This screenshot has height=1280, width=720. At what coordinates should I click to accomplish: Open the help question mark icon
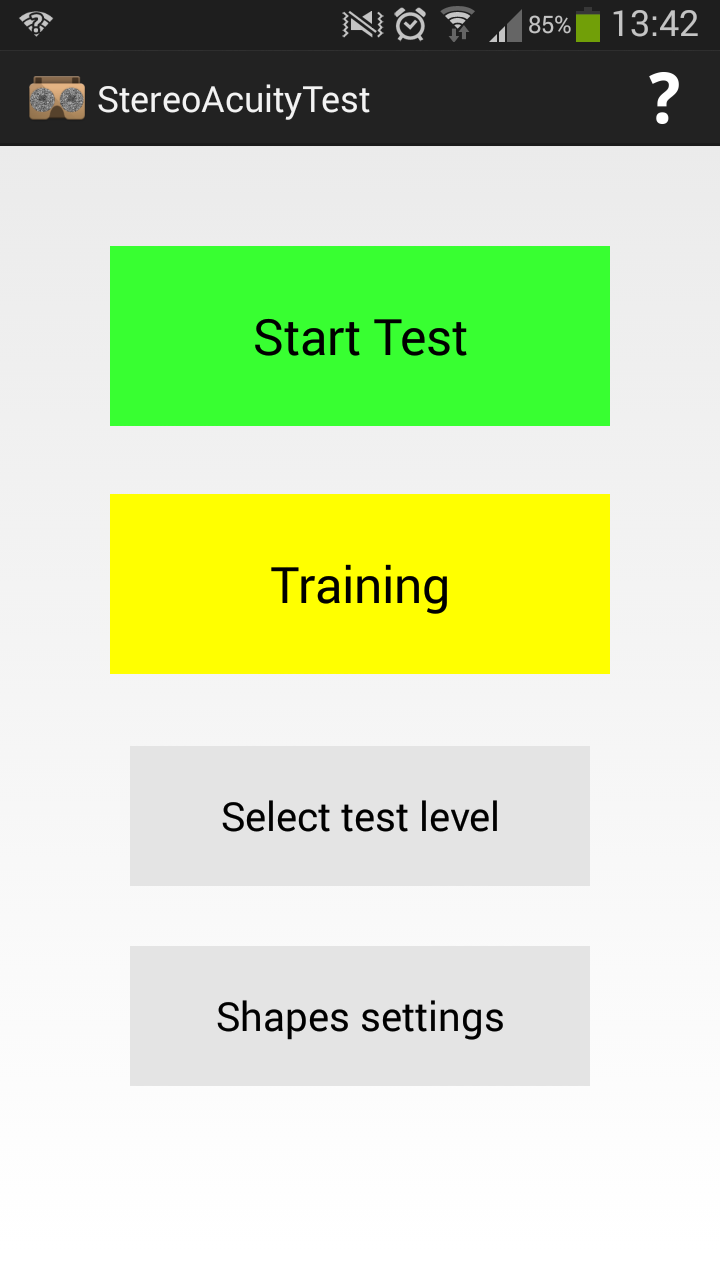click(664, 99)
